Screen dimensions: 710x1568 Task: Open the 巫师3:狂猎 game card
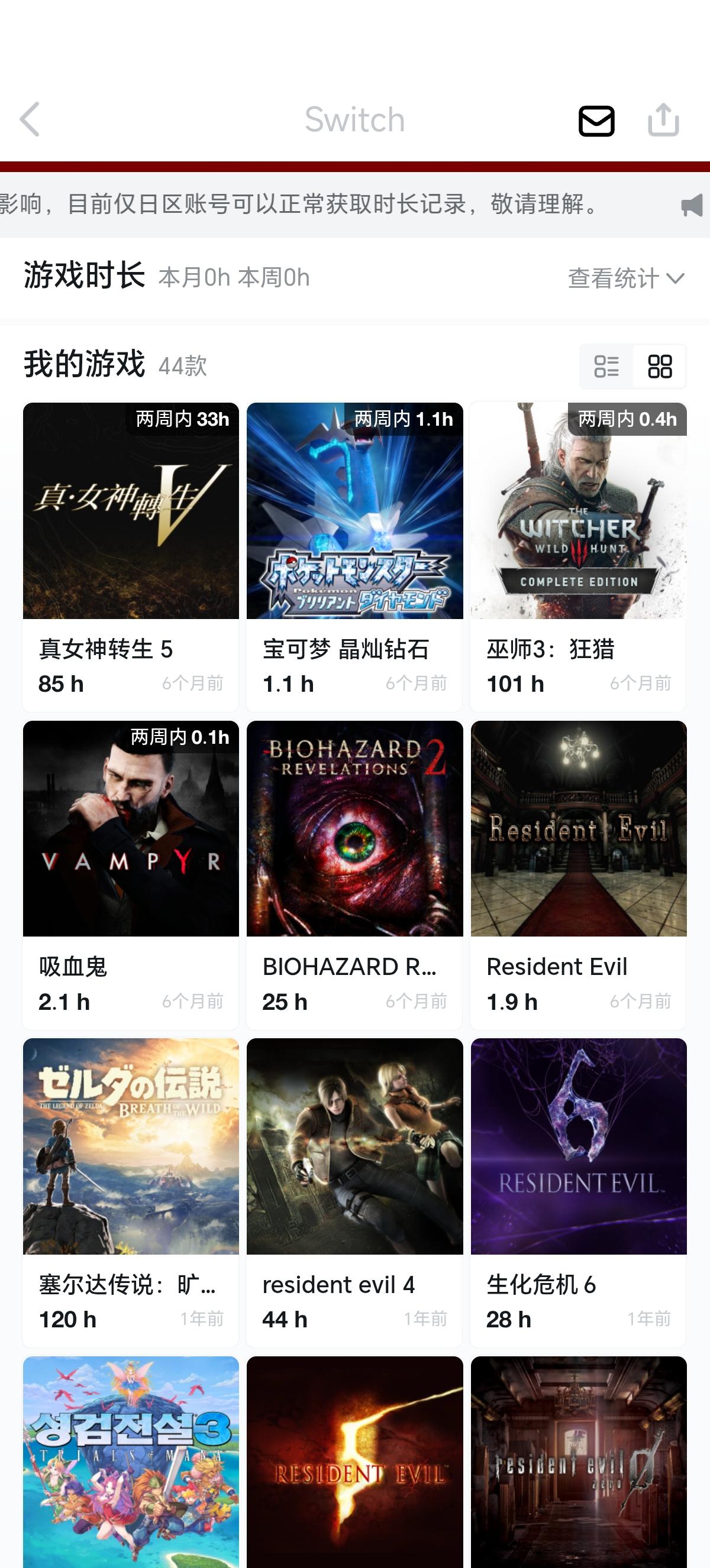tap(579, 556)
